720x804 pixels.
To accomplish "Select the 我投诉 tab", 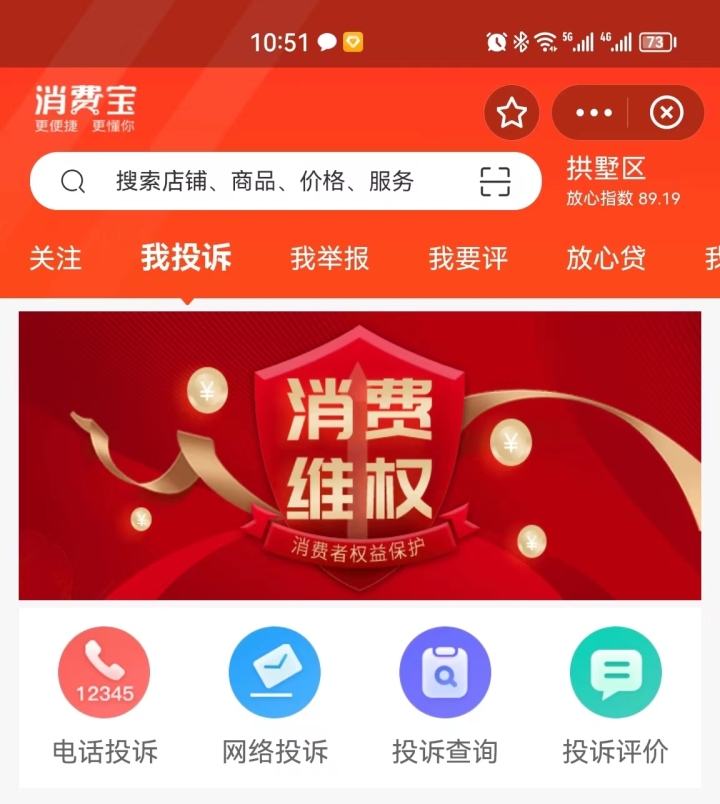I will 186,258.
